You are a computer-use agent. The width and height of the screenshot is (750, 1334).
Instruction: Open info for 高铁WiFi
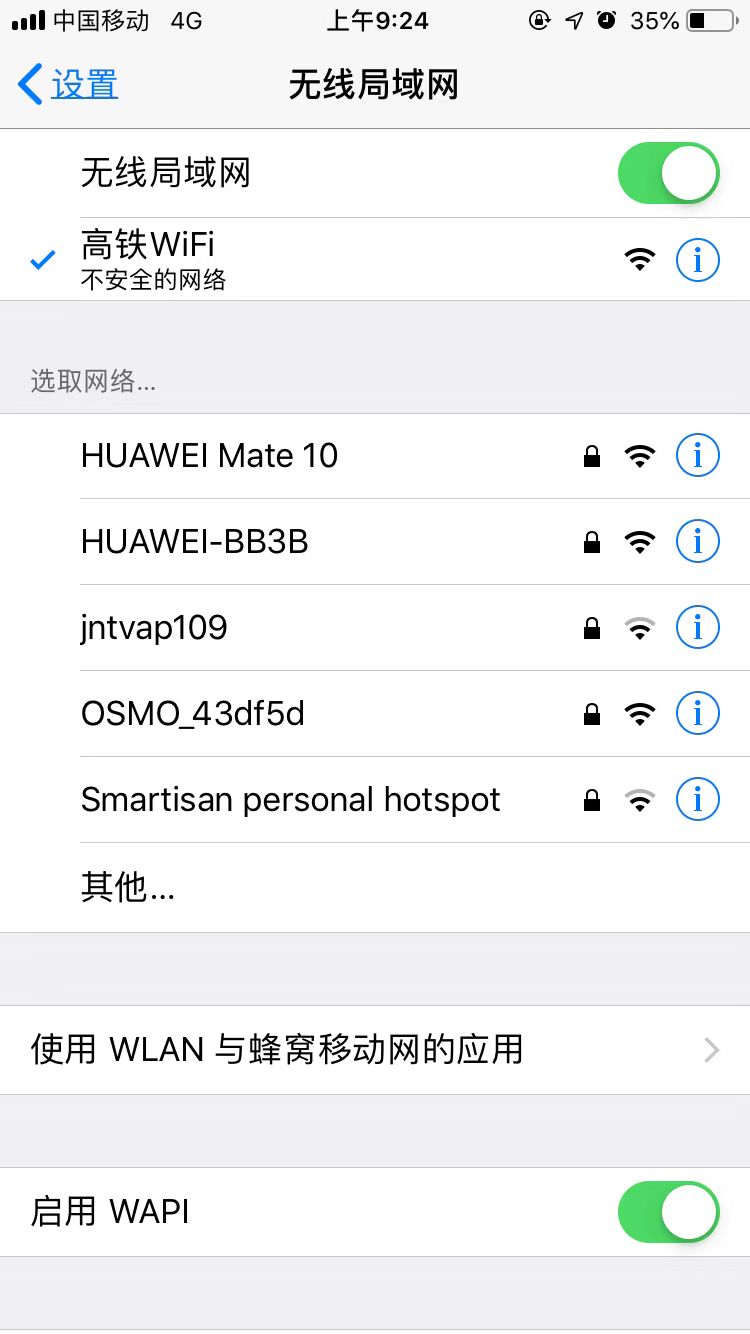[x=697, y=260]
